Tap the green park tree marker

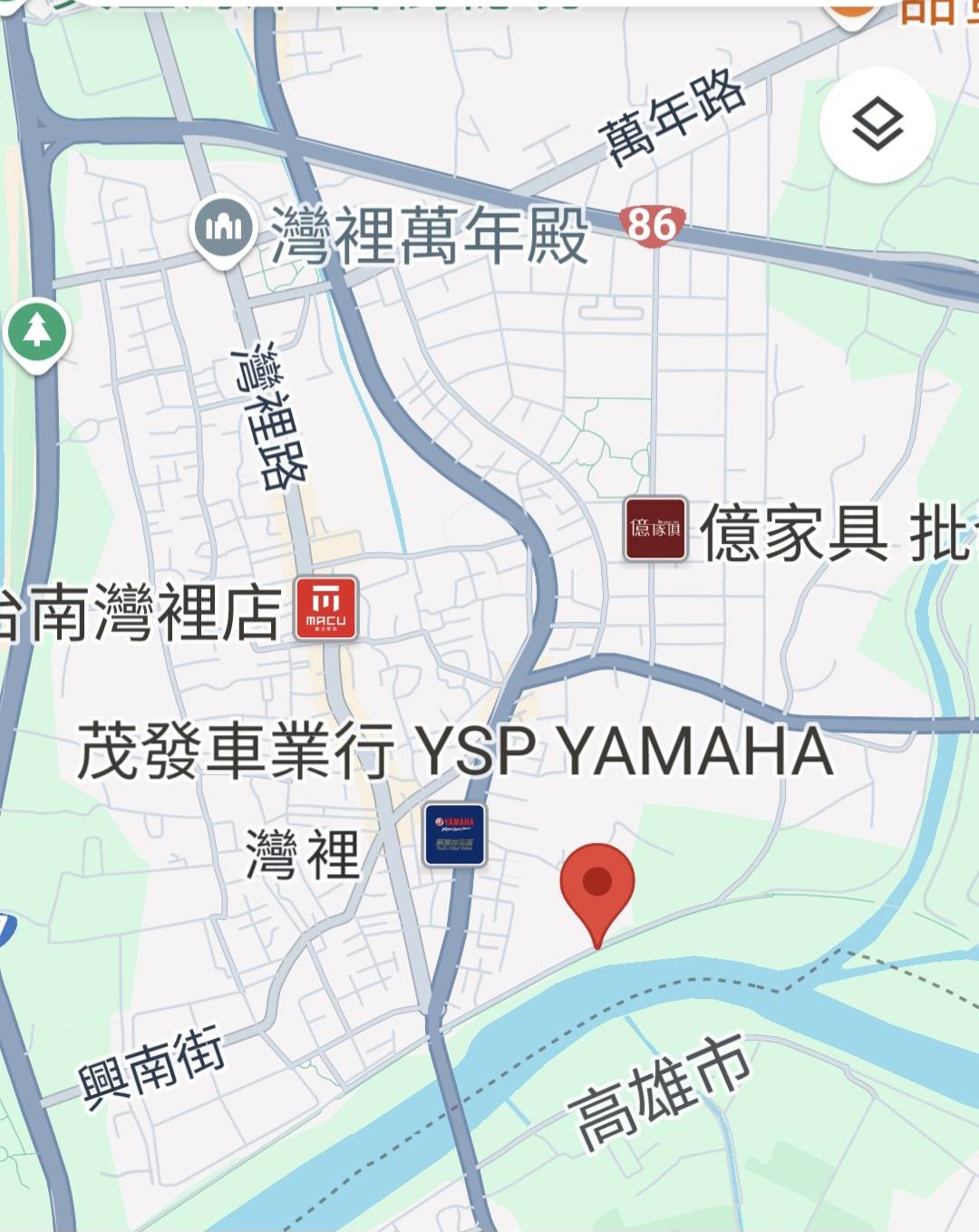[37, 333]
